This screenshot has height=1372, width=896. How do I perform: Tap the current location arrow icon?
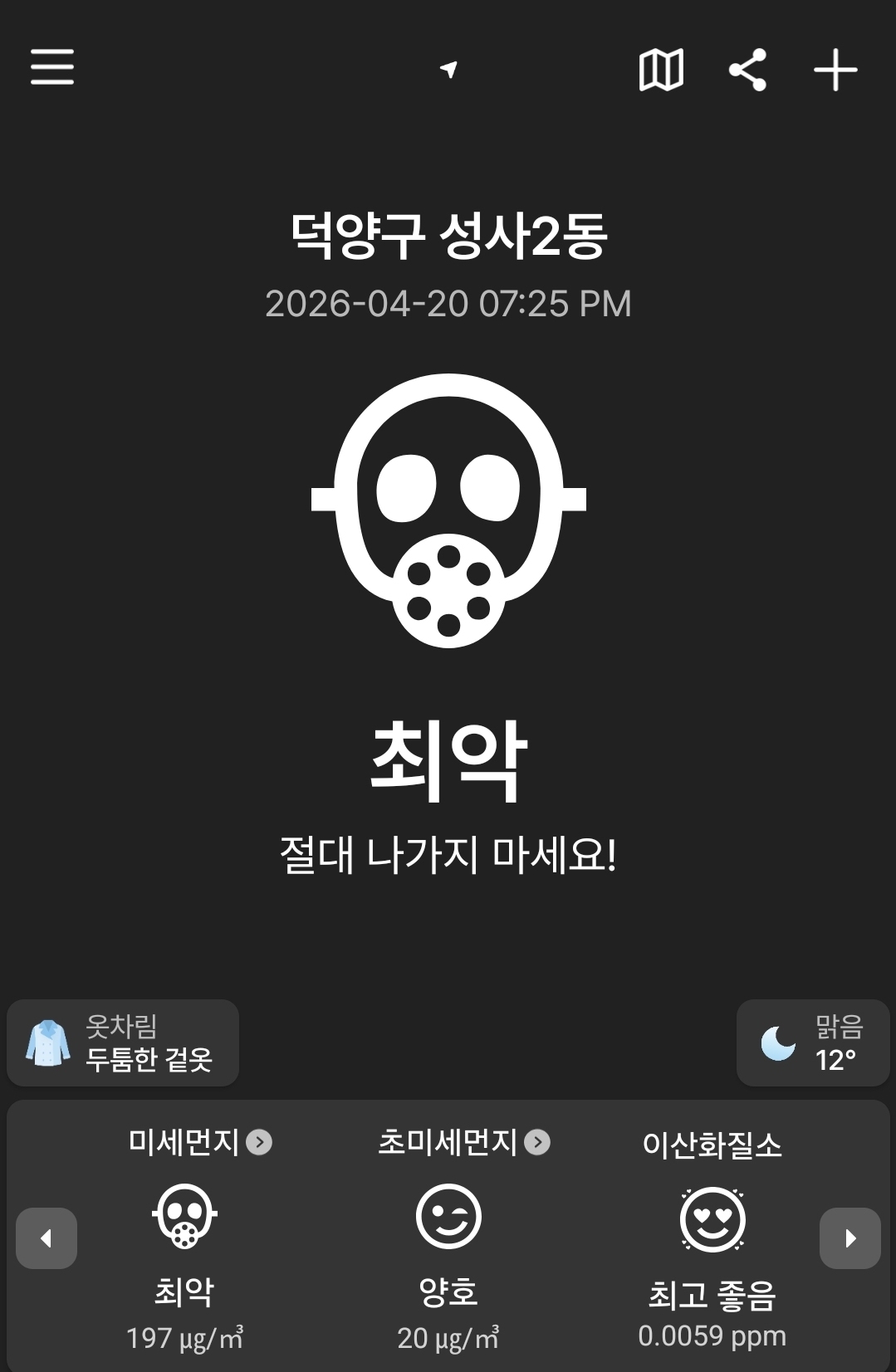click(448, 70)
